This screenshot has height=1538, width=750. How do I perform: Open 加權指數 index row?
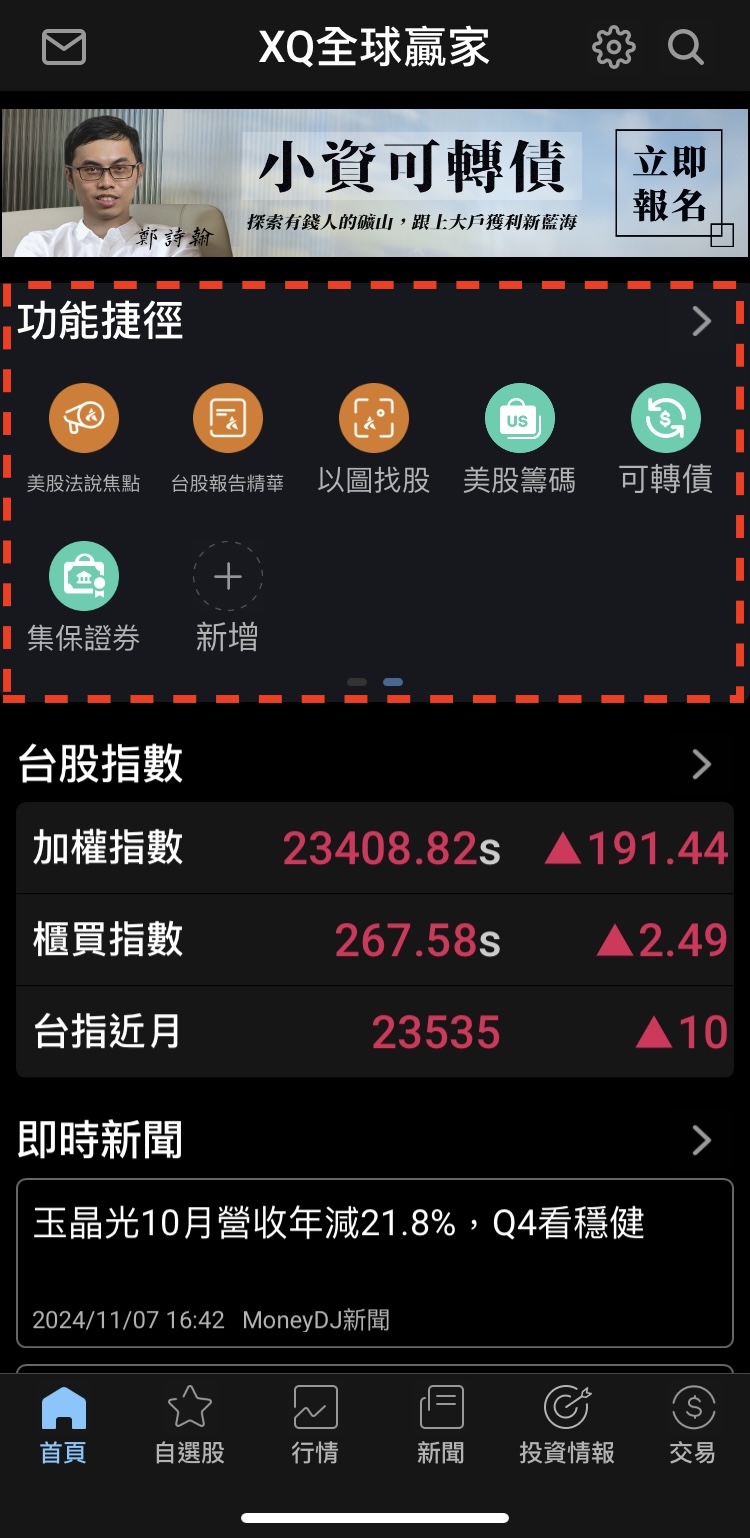click(x=375, y=848)
